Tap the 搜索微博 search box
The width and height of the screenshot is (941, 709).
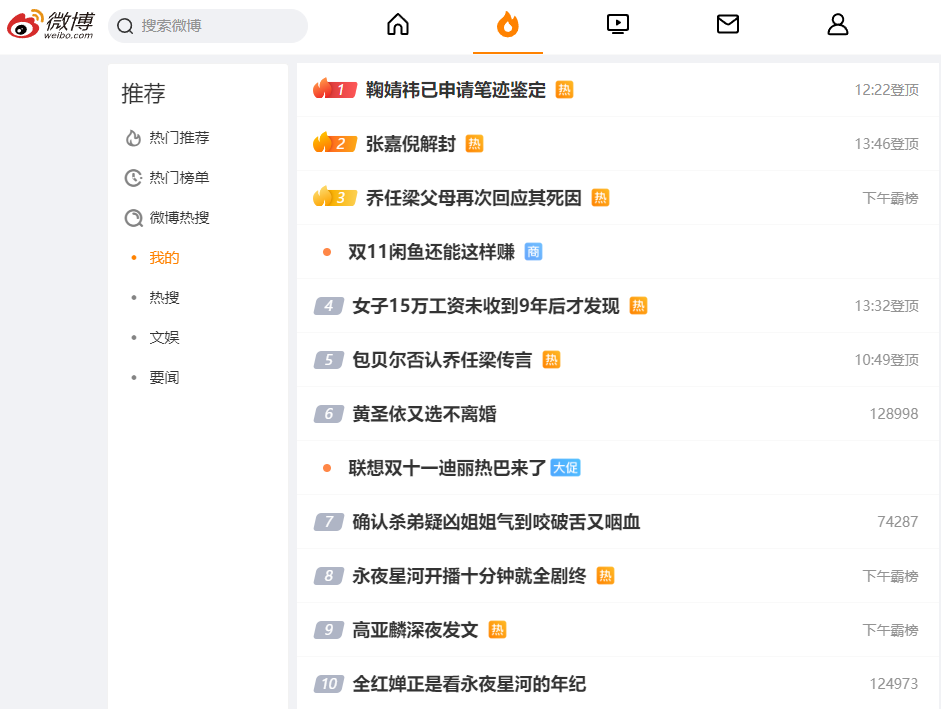(208, 26)
